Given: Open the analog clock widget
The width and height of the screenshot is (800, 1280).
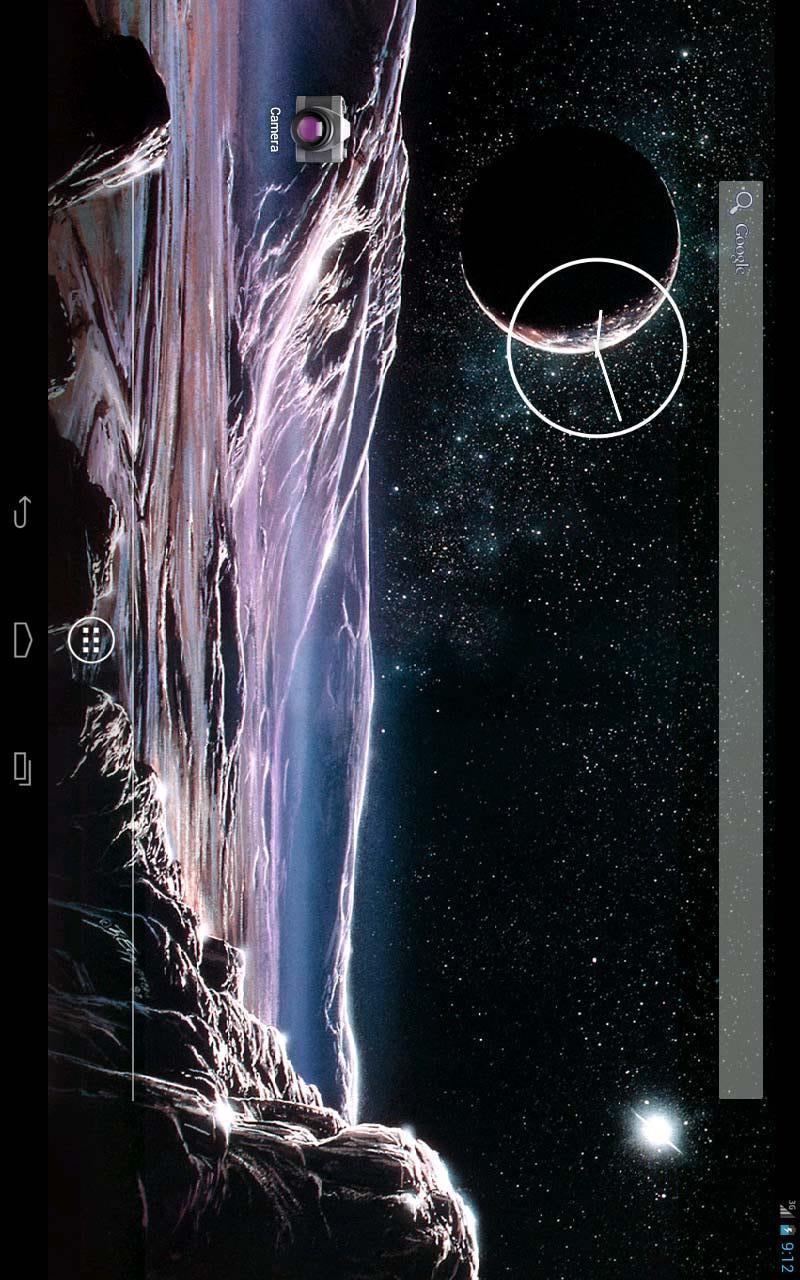Looking at the screenshot, I should [597, 347].
